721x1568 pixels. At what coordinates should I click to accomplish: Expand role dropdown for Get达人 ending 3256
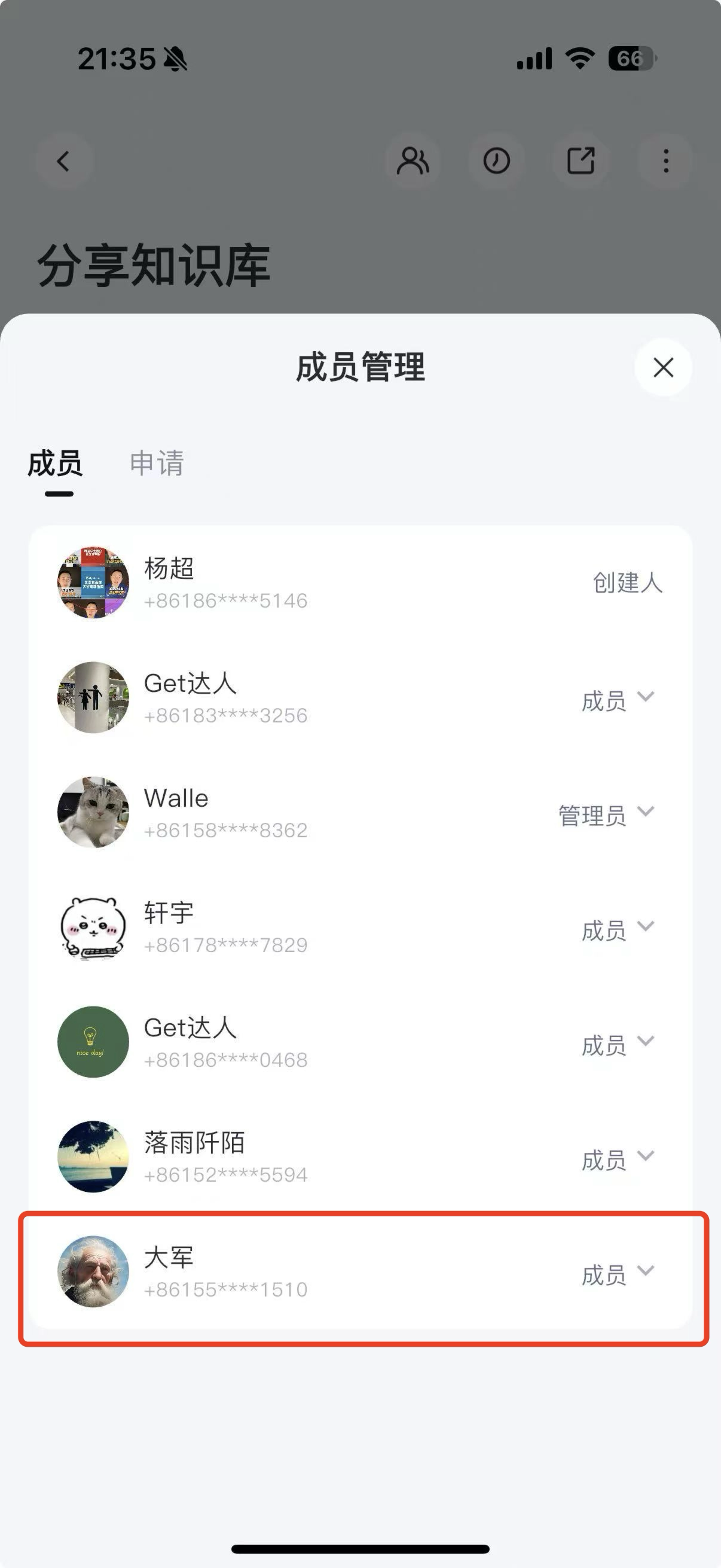[618, 700]
